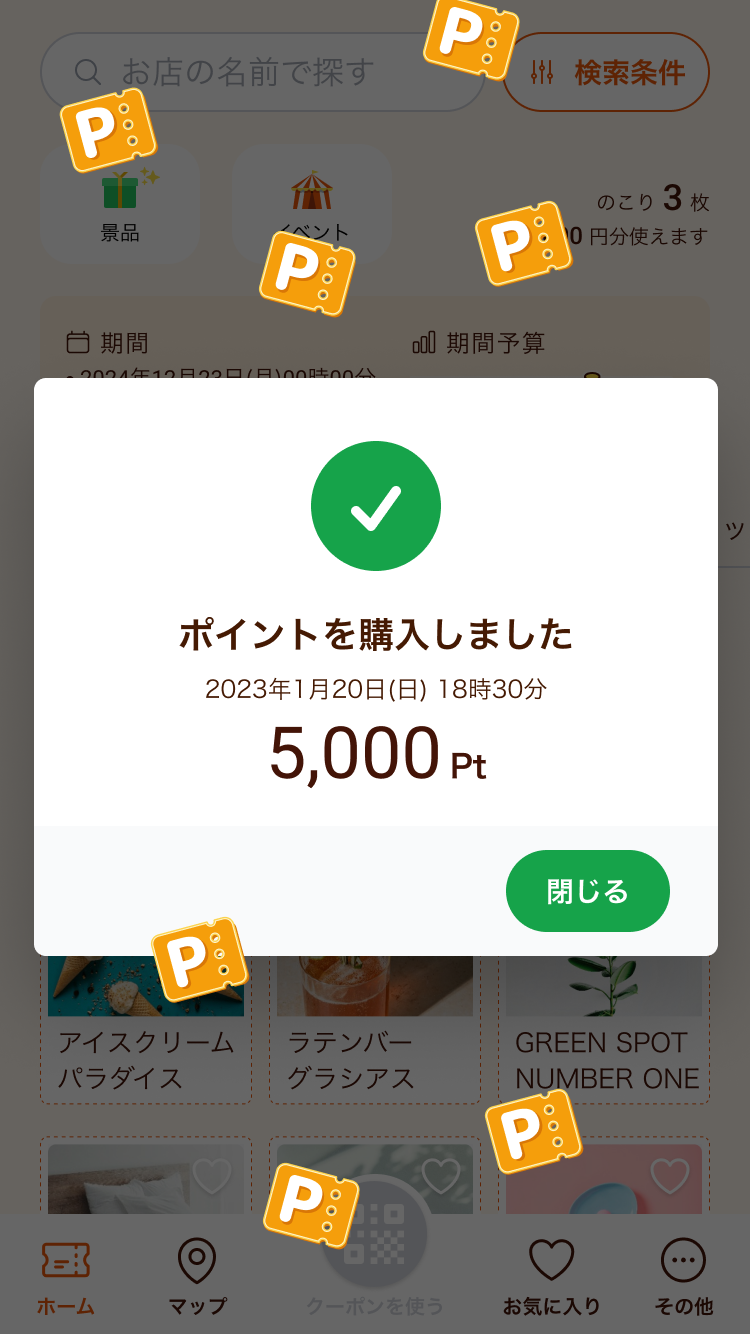This screenshot has width=750, height=1334.
Task: Tap the green checkmark success icon
Action: point(376,505)
